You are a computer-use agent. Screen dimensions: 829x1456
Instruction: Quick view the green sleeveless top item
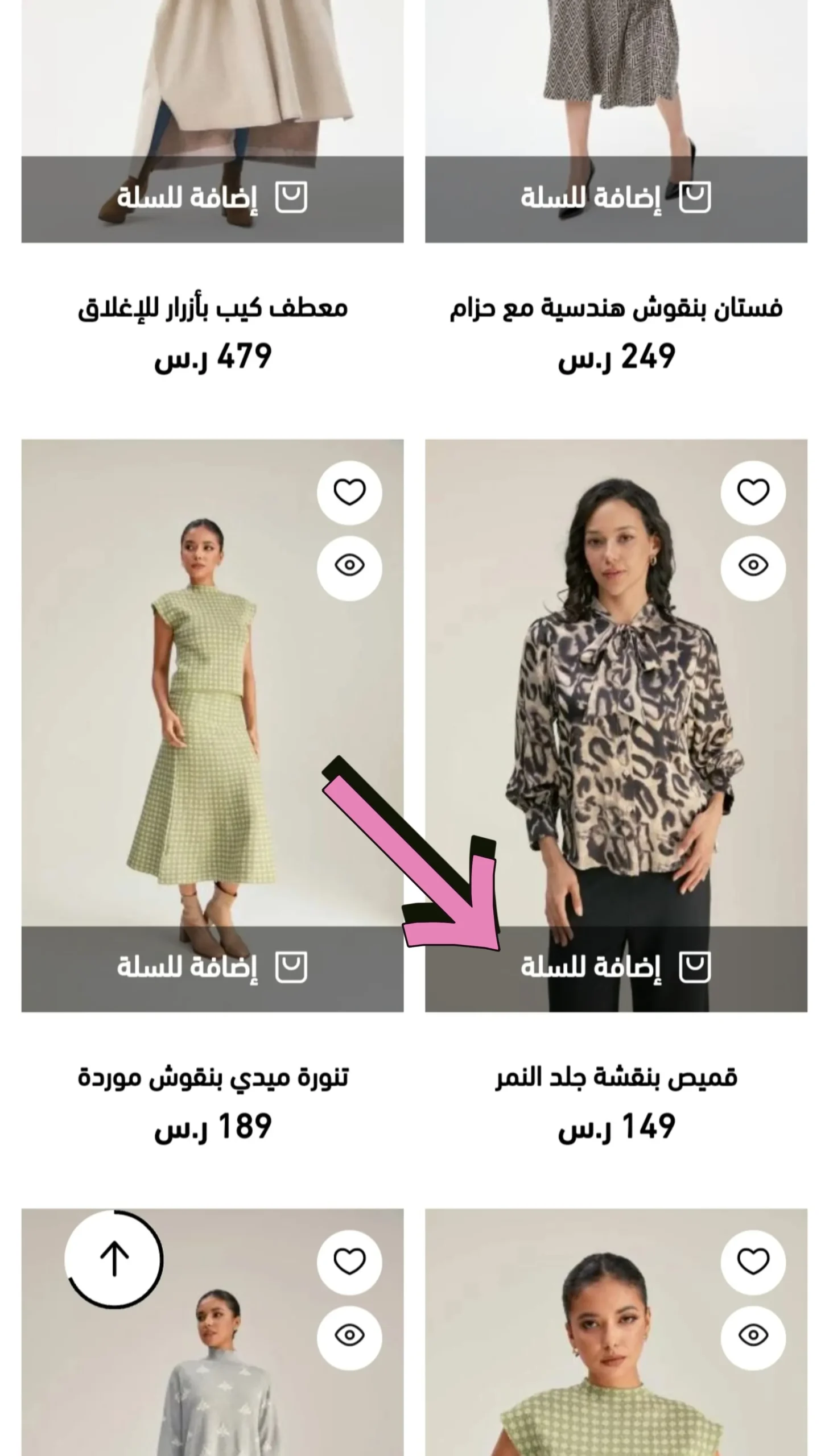coord(753,1335)
